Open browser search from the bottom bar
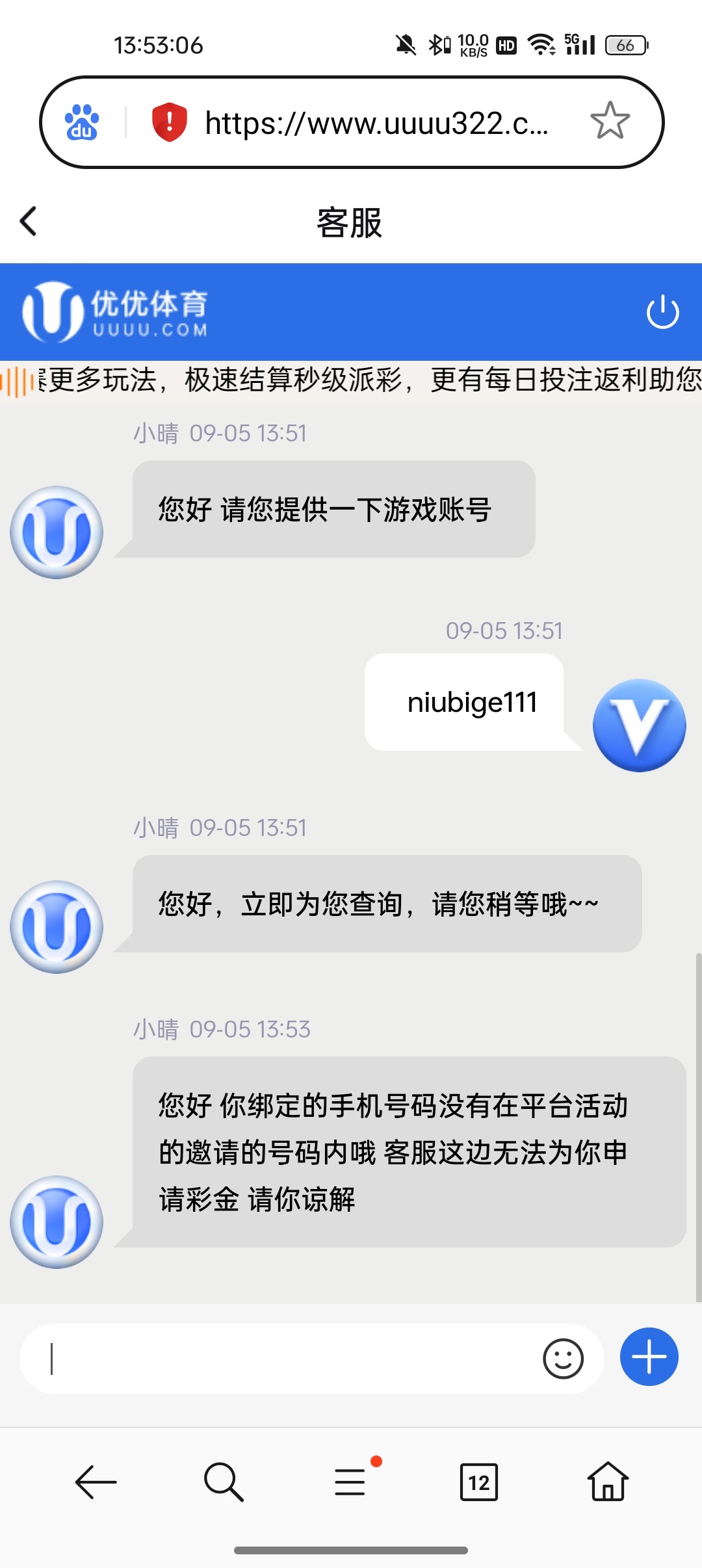Screen dimensions: 702x1568 (x=223, y=1482)
